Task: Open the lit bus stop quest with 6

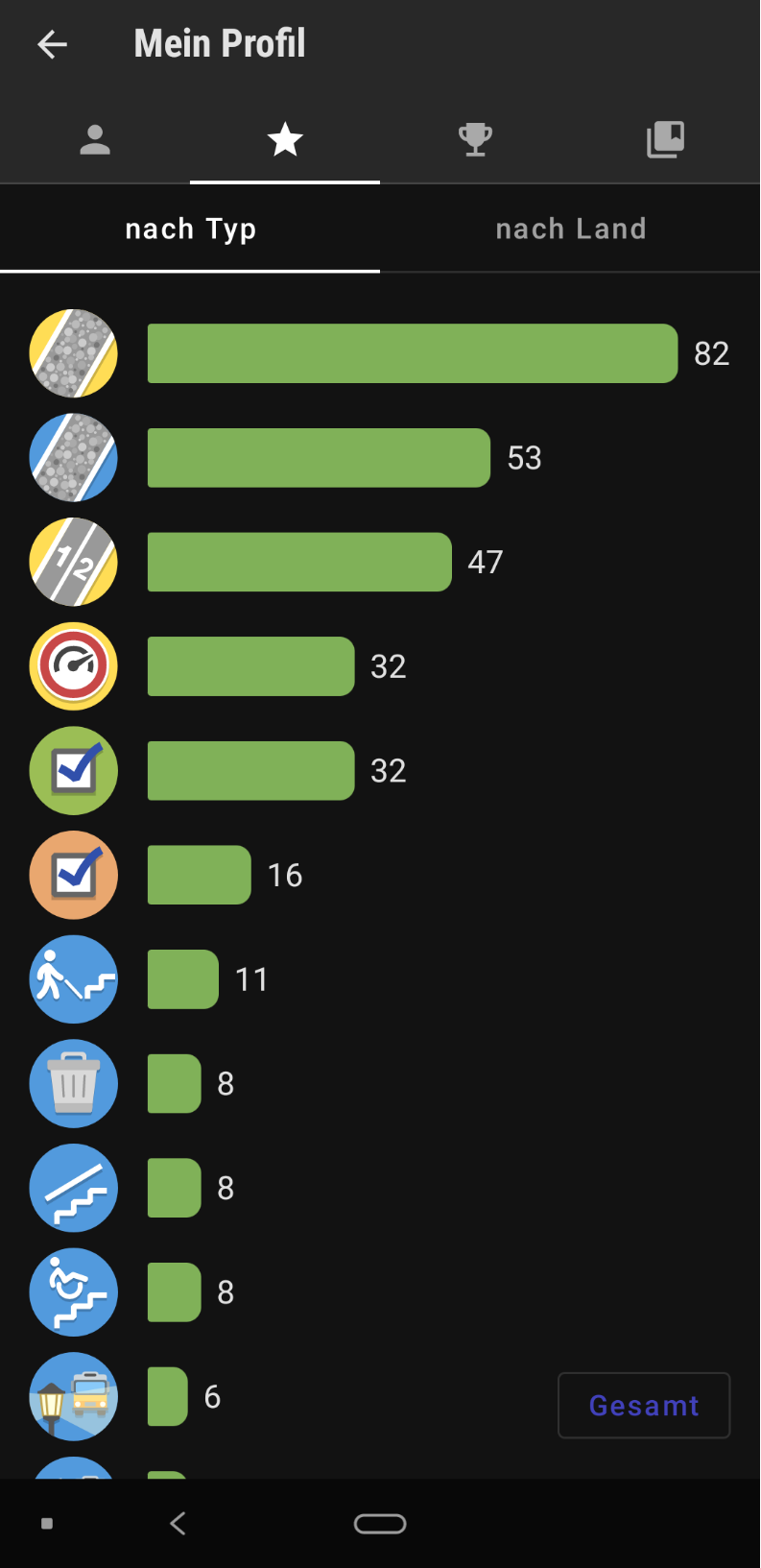Action: click(x=288, y=1397)
